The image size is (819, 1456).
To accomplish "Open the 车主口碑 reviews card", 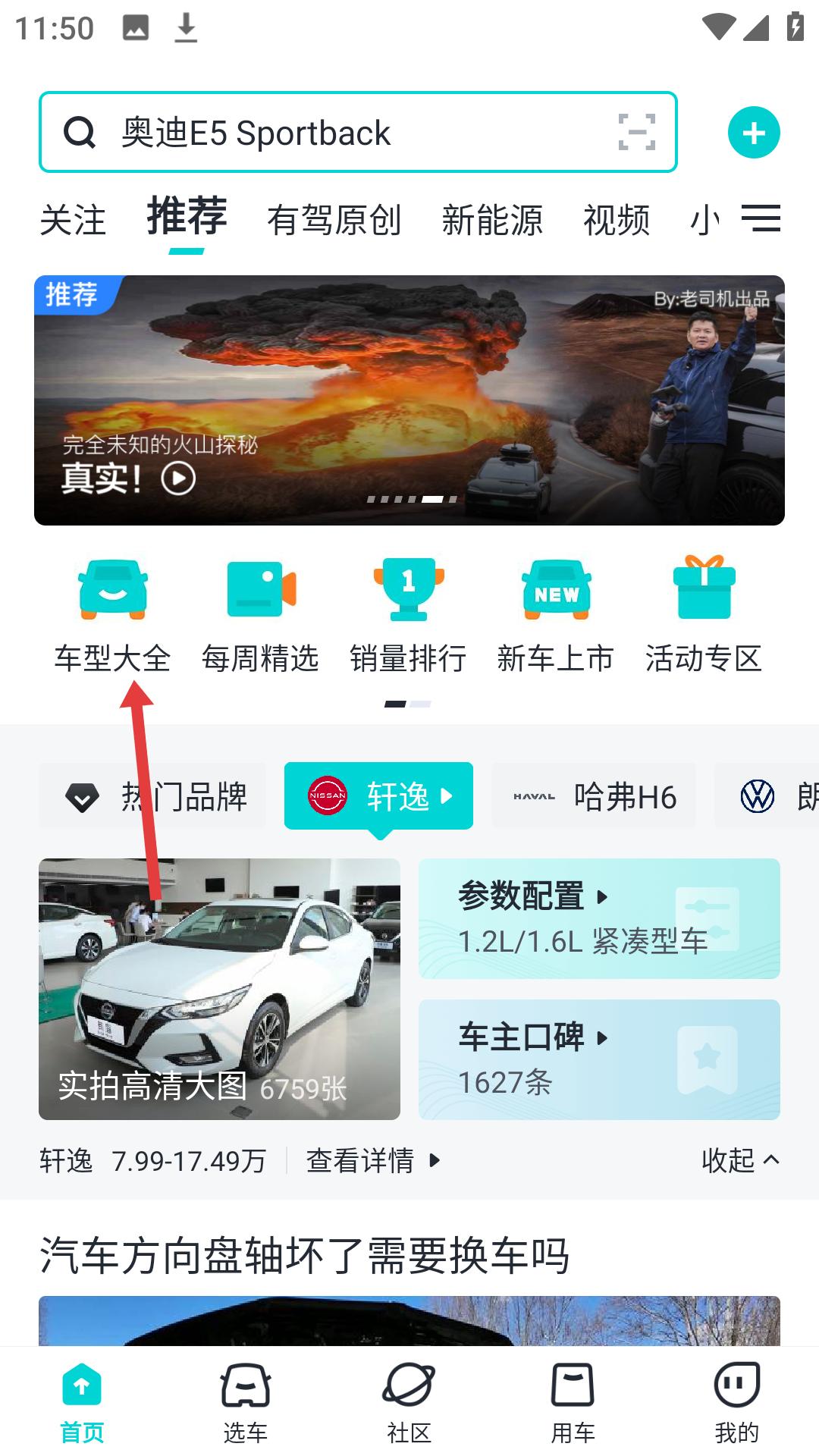I will (599, 1059).
